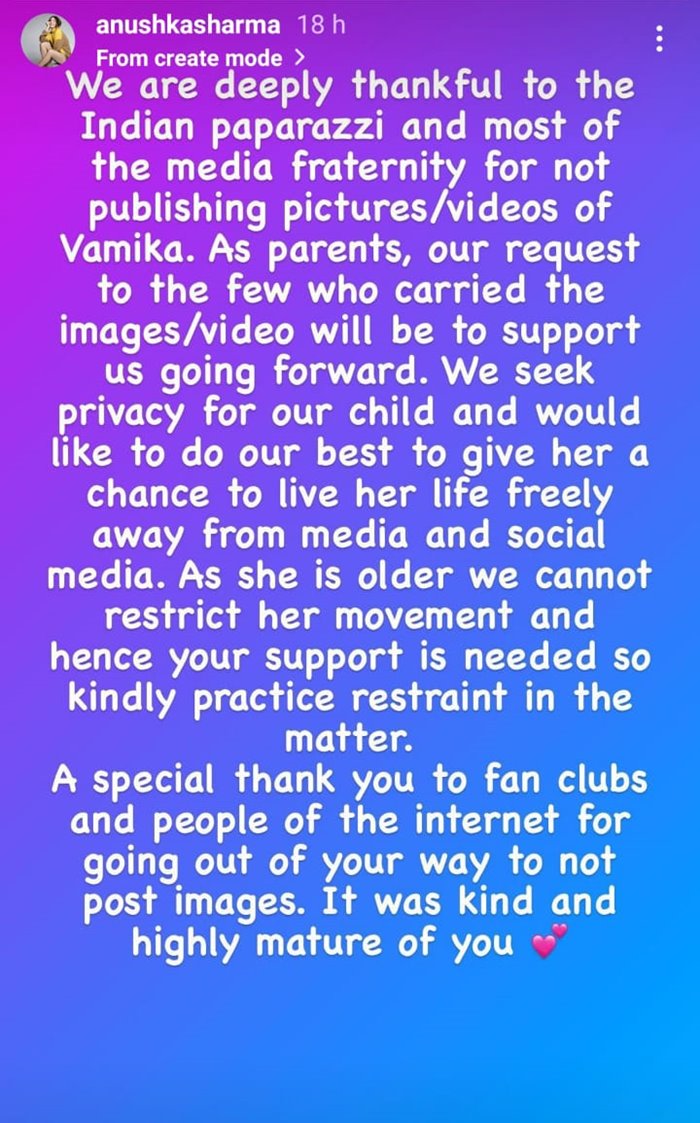Tap the 'From create mode' link

[201, 57]
